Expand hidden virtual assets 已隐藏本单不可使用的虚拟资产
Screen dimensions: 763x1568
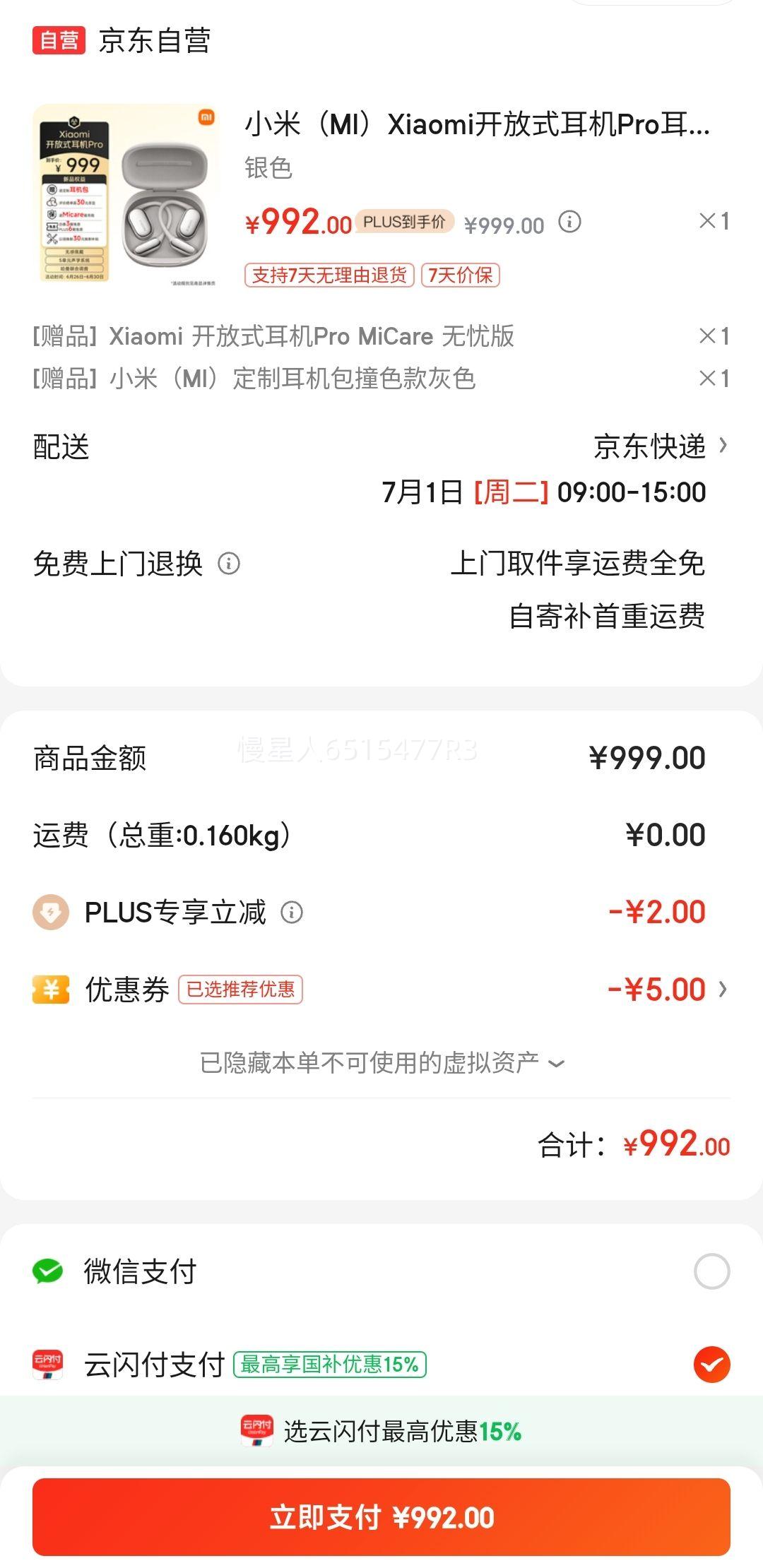click(x=381, y=1062)
